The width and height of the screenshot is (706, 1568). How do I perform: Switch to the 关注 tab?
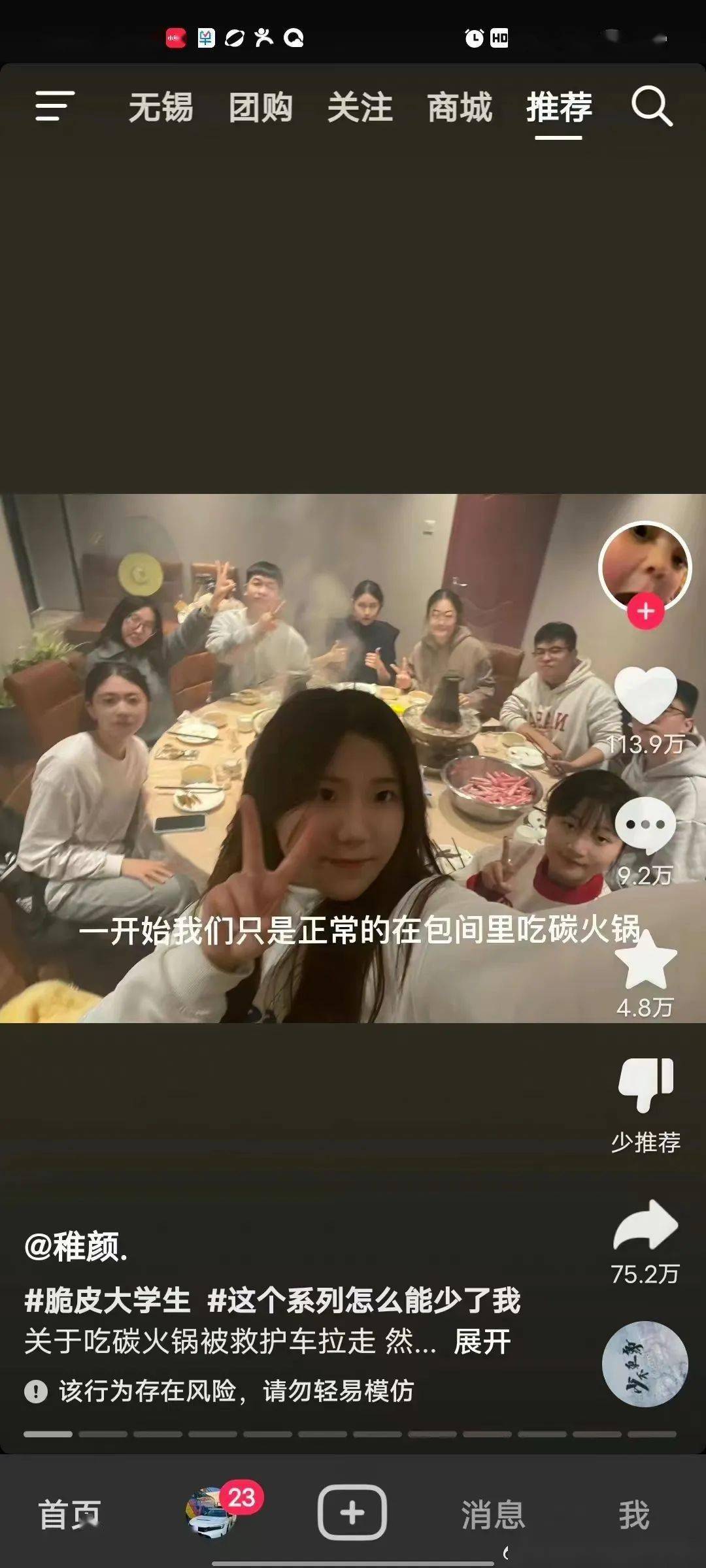tap(360, 107)
